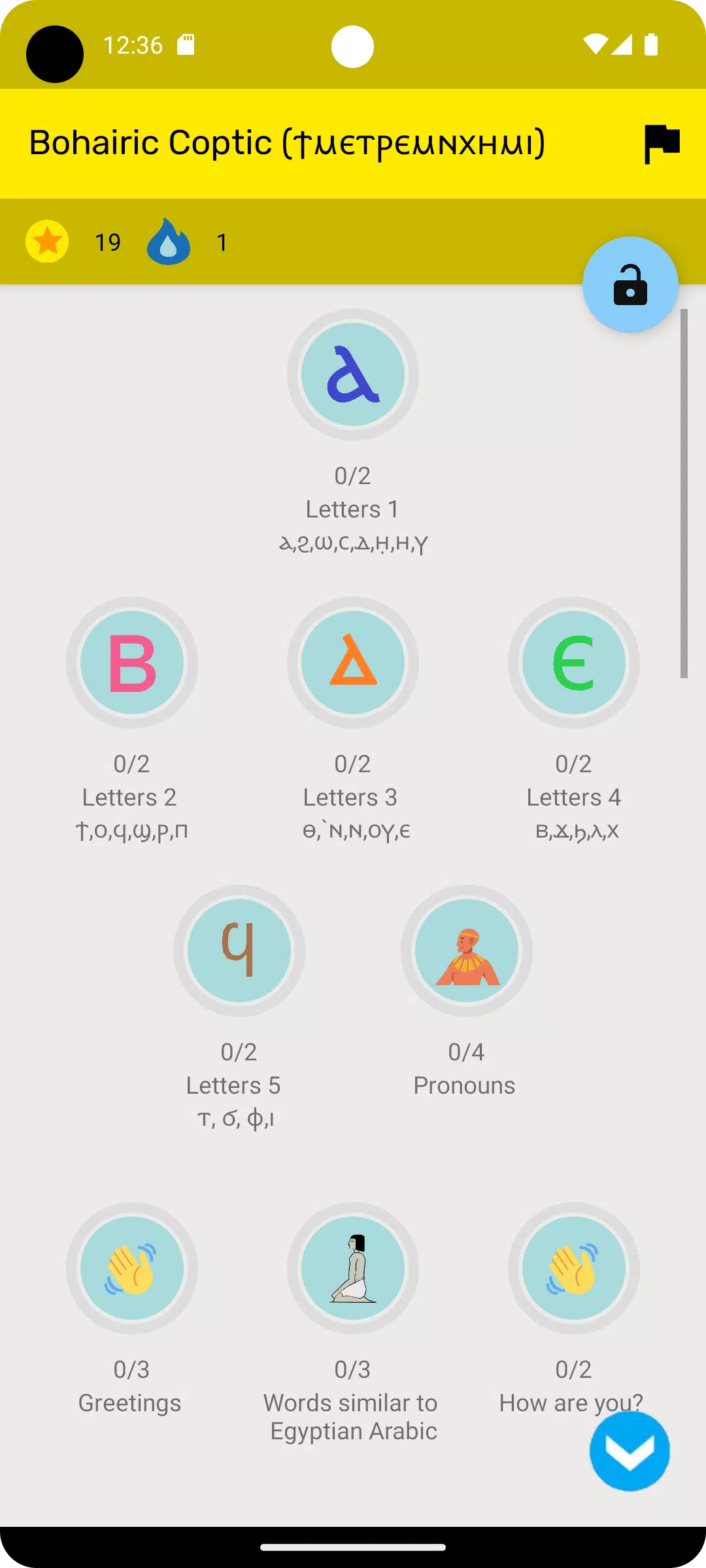Open the Pronouns lesson
Image resolution: width=706 pixels, height=1568 pixels.
(466, 951)
